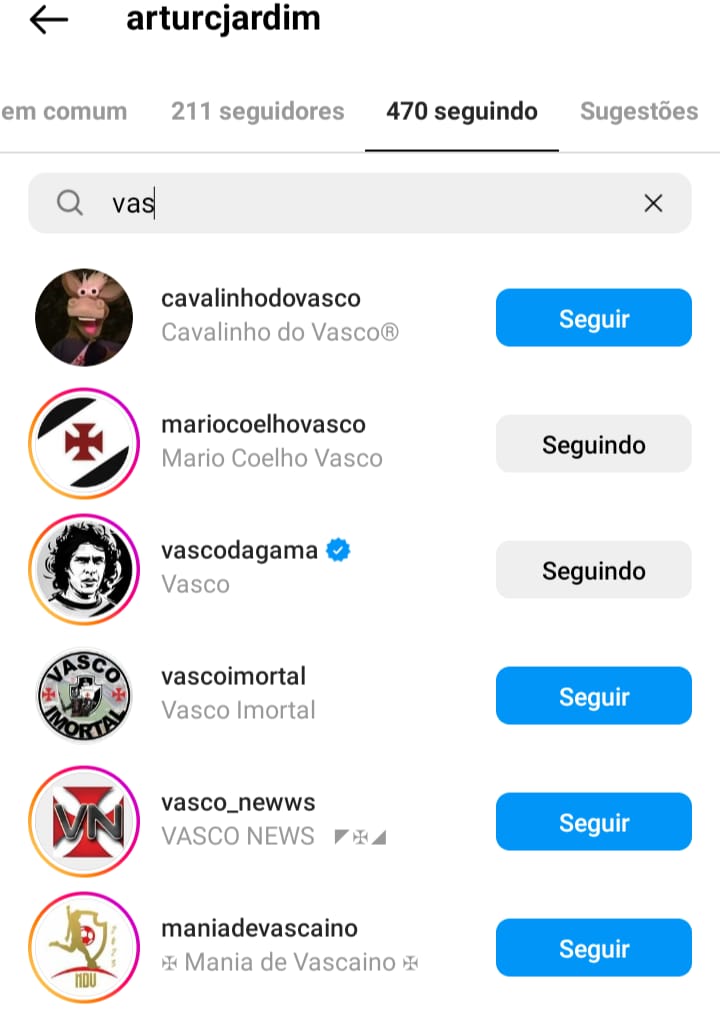Switch to the 211 seguidores tab

tap(257, 111)
